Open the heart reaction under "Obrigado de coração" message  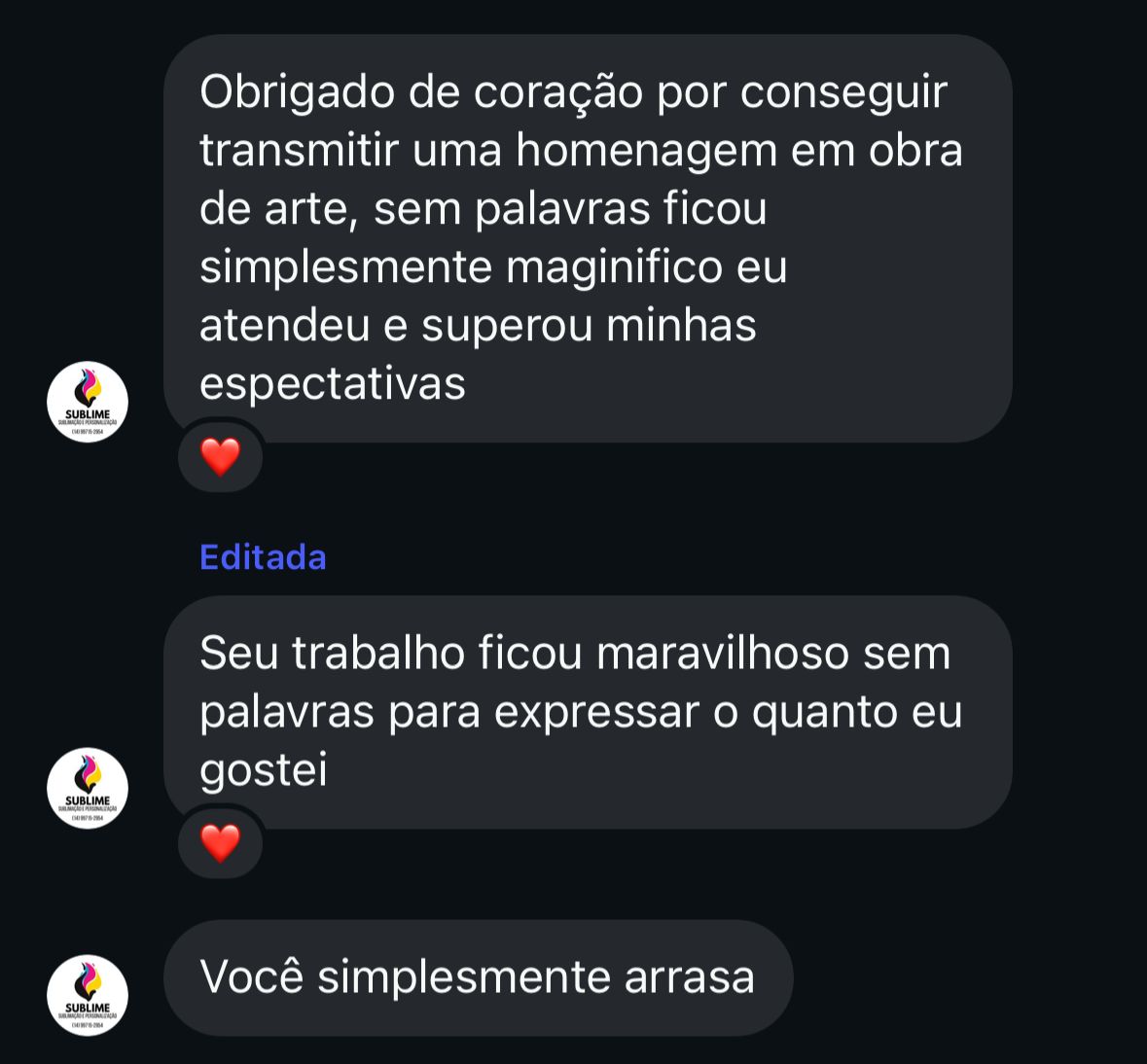pos(220,456)
